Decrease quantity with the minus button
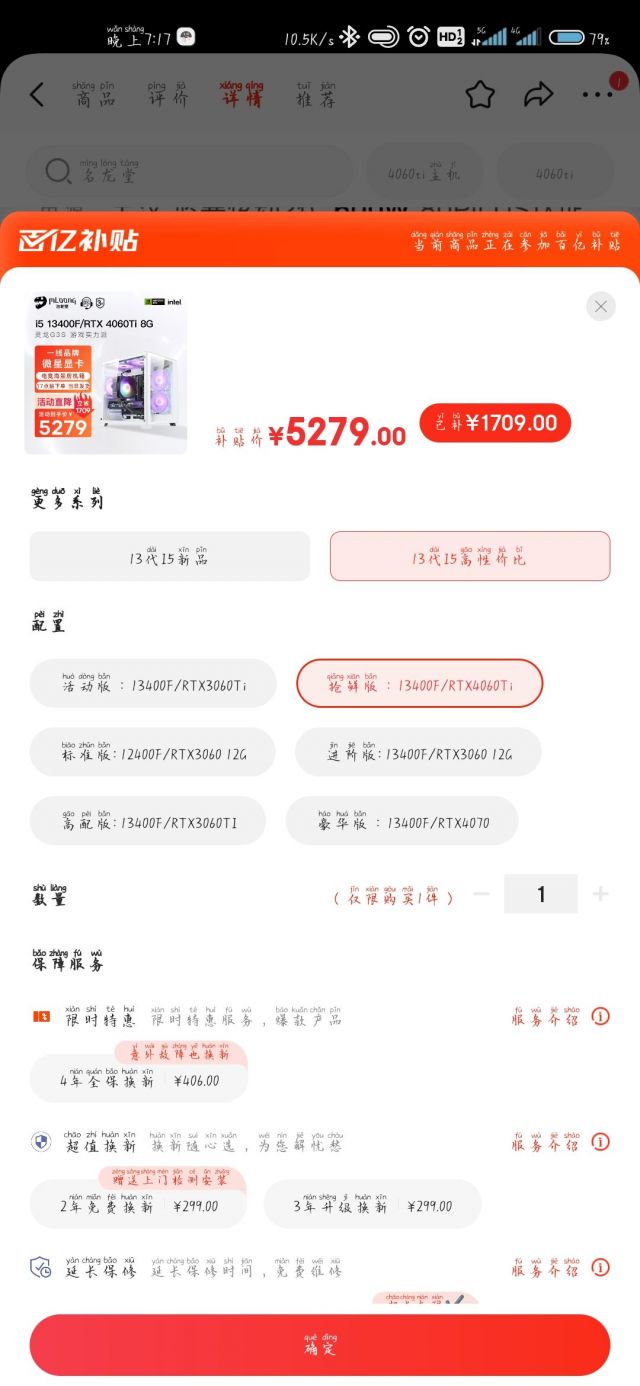Screen dimensions: 640x1386 coord(481,894)
